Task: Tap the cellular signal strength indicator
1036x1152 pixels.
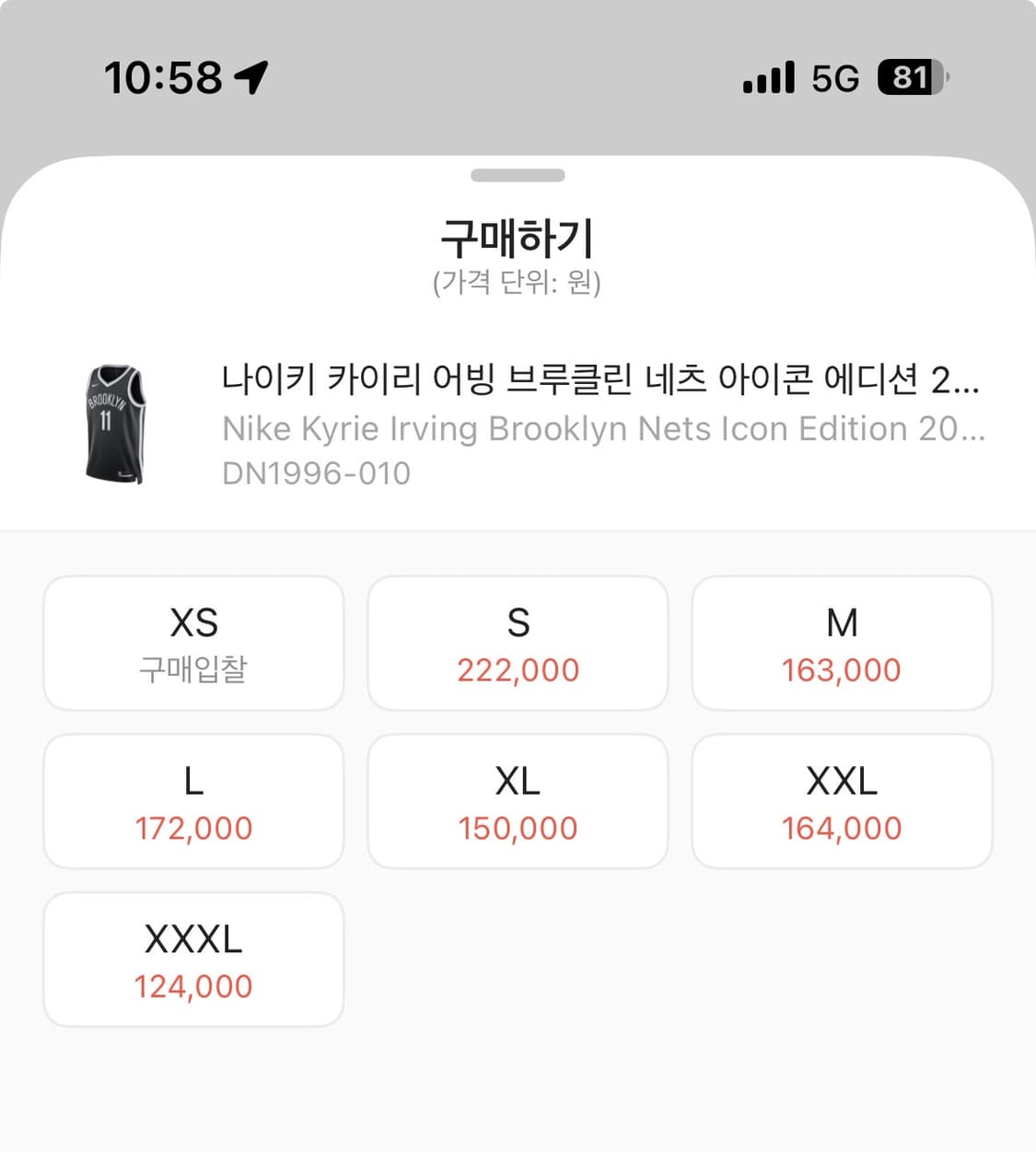Action: [x=768, y=79]
